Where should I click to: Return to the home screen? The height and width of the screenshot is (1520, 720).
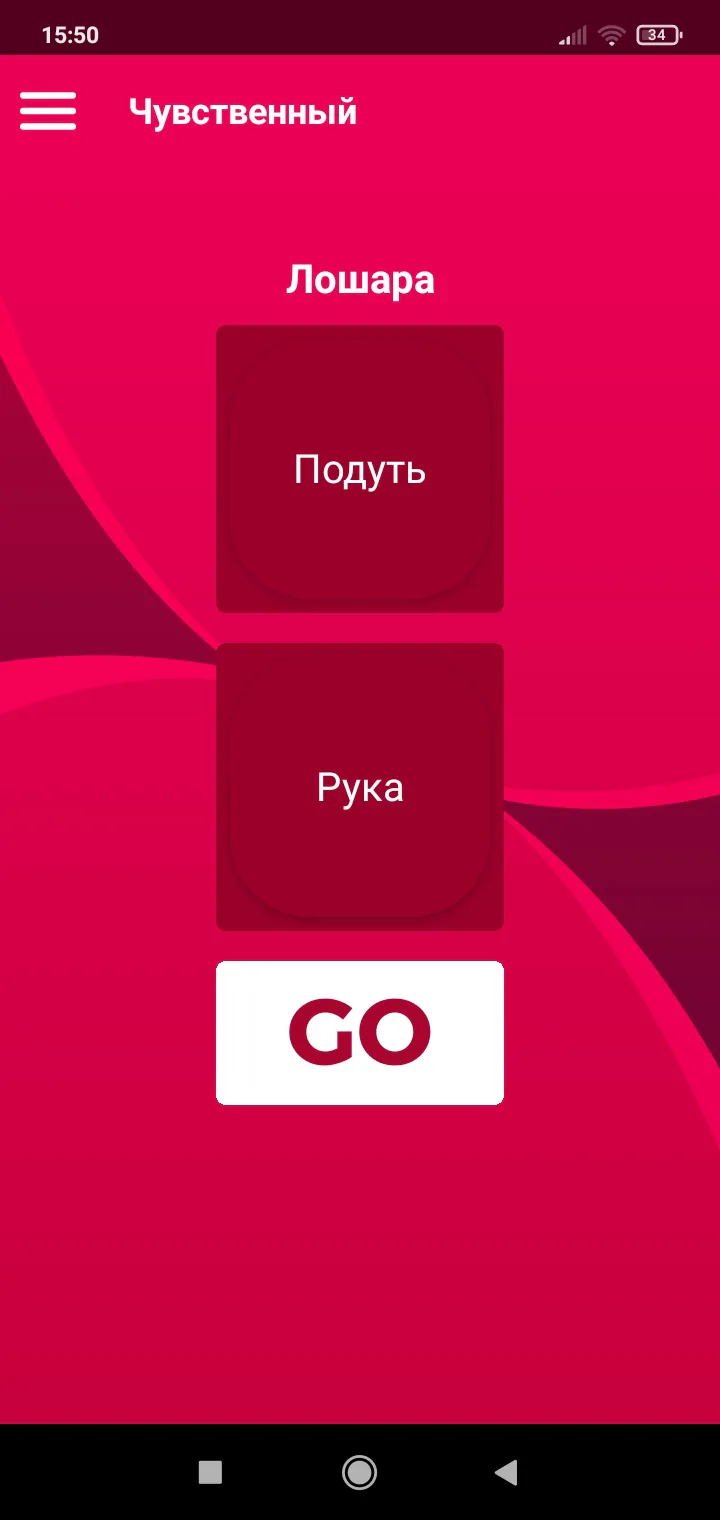[x=359, y=1471]
